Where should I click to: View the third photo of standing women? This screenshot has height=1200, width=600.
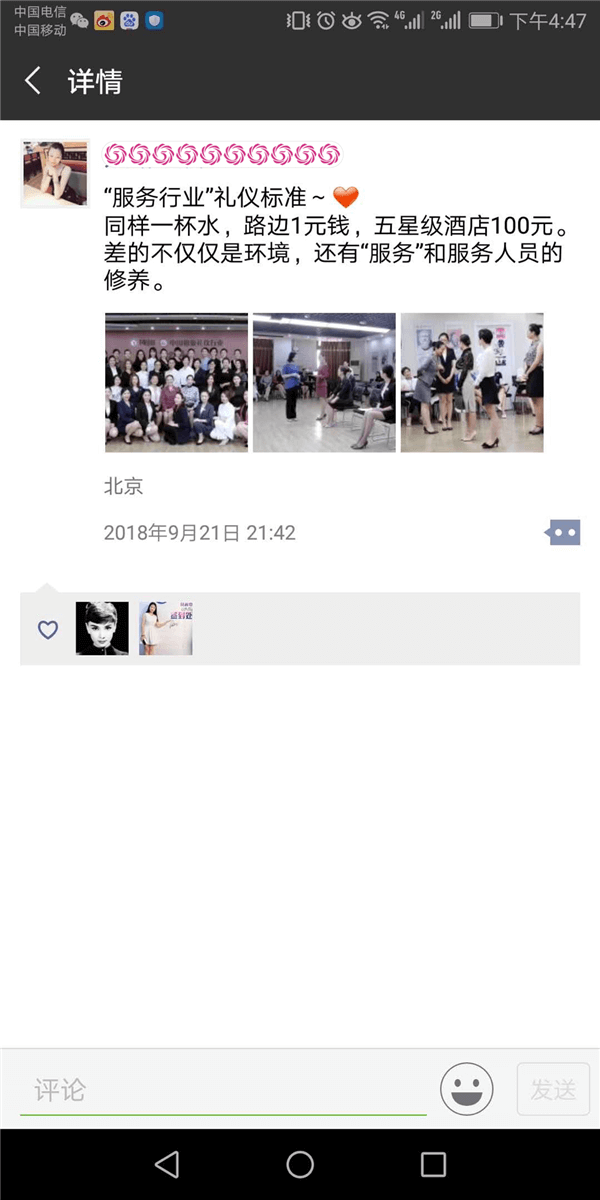(x=472, y=383)
